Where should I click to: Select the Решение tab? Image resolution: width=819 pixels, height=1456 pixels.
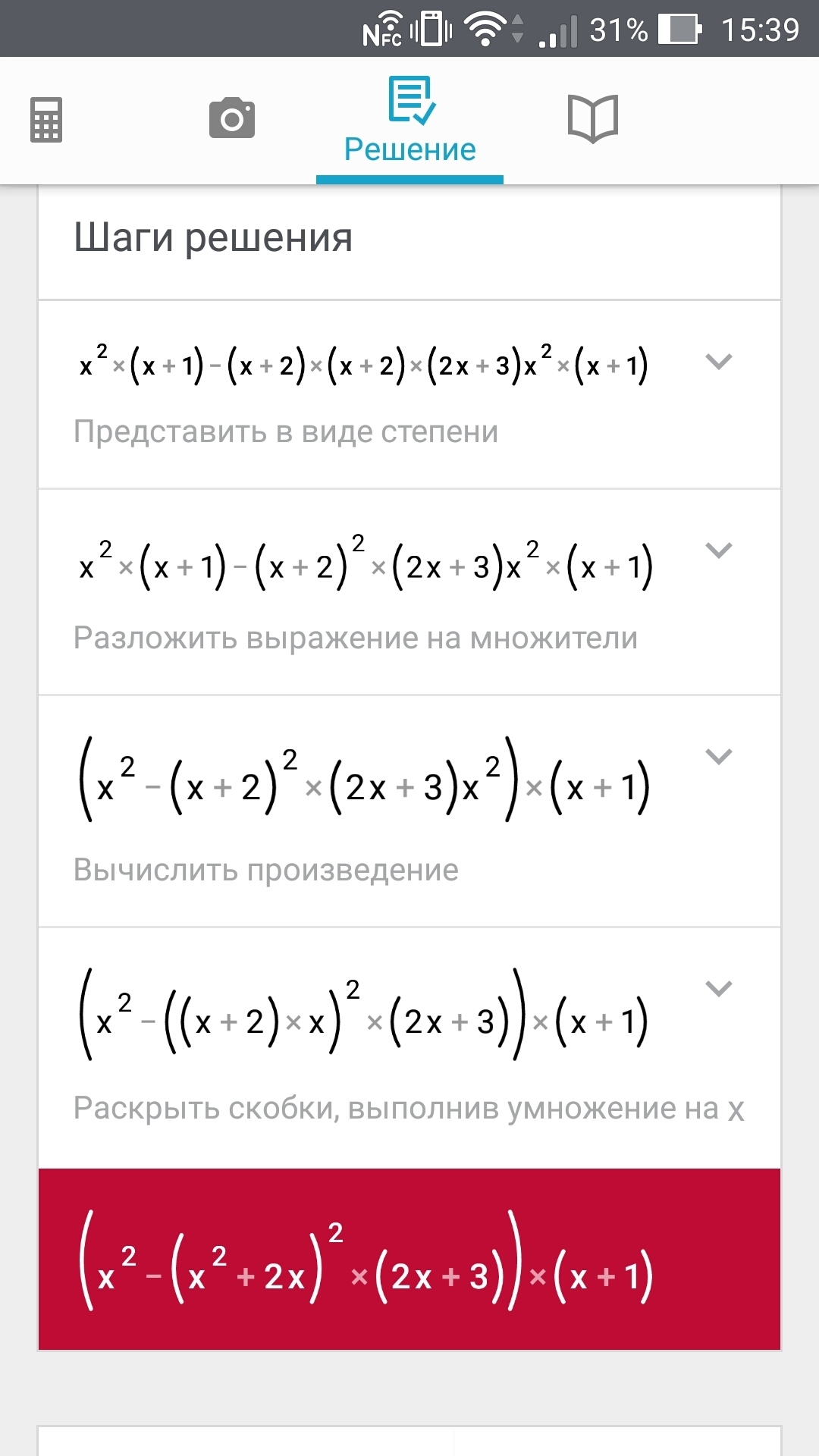[x=409, y=121]
